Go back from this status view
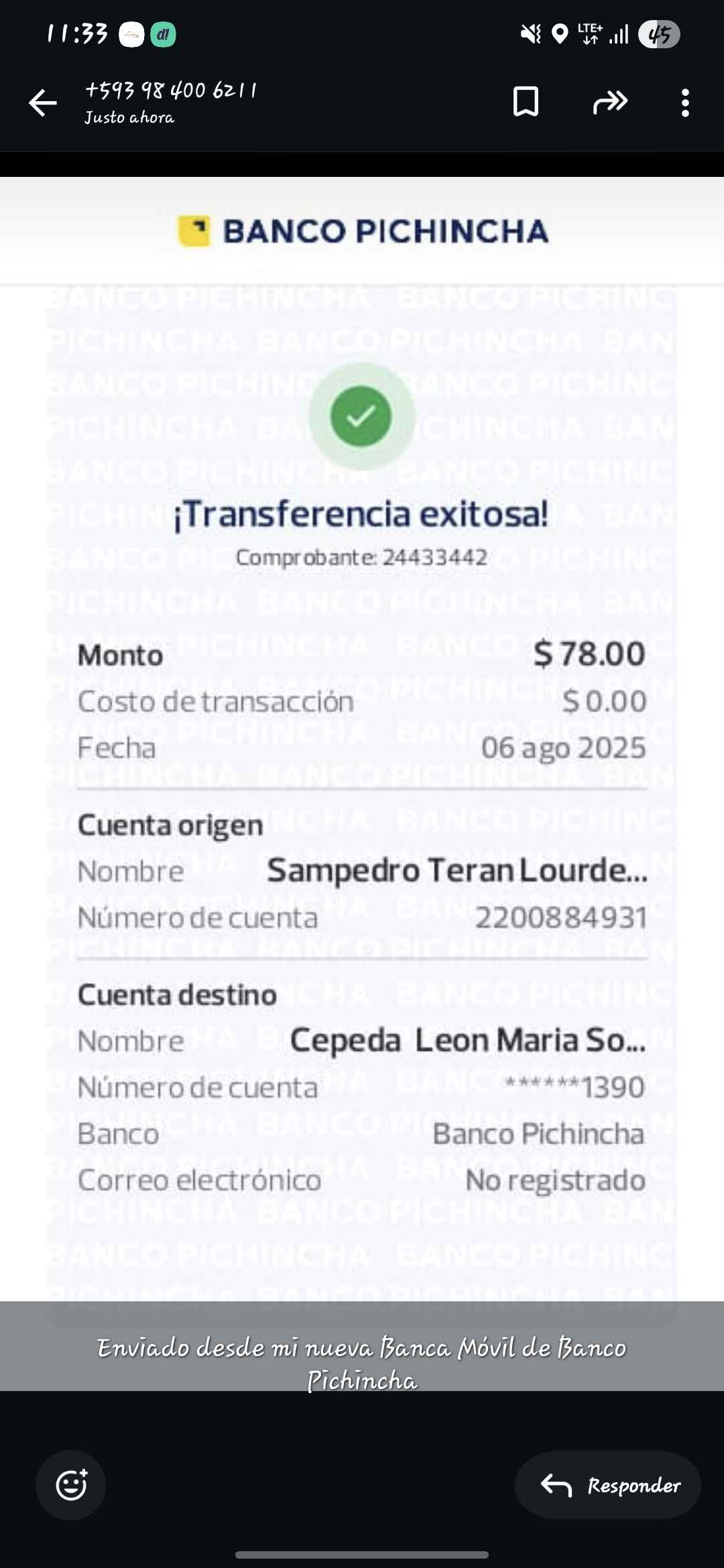 pos(43,103)
